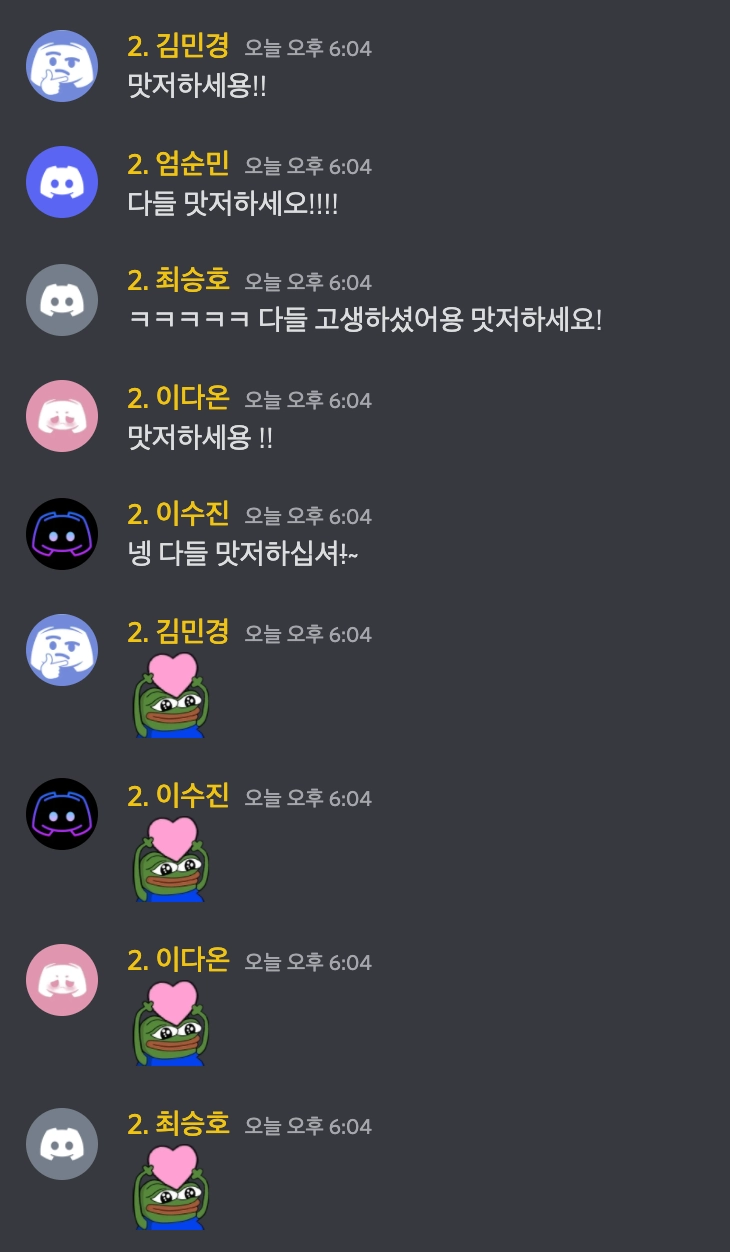Screen dimensions: 730x1252
Task: Open 이다온's avatar beside the 맛저하세용 !! text
Action: 62,416
